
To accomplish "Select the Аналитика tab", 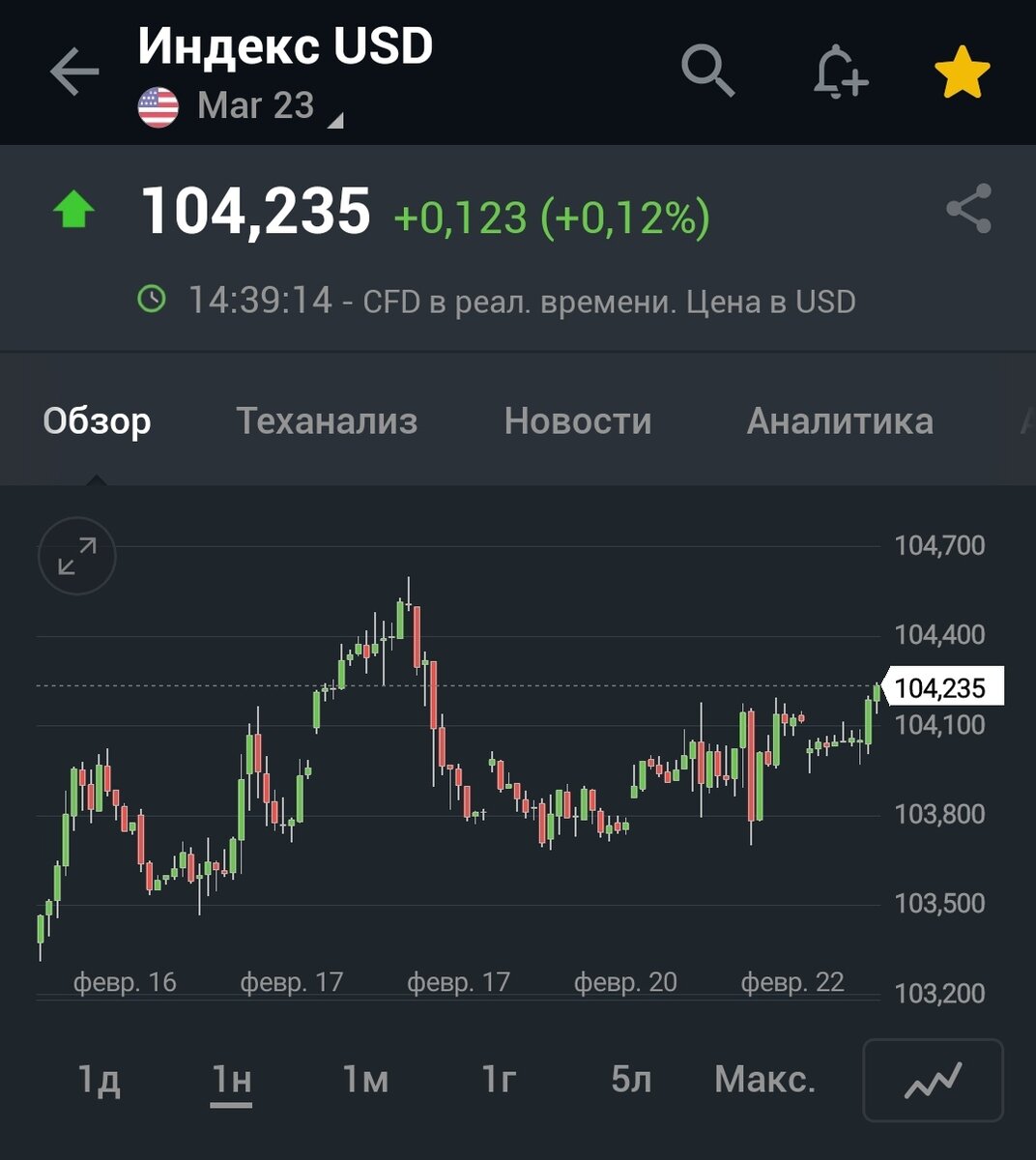I will click(840, 421).
